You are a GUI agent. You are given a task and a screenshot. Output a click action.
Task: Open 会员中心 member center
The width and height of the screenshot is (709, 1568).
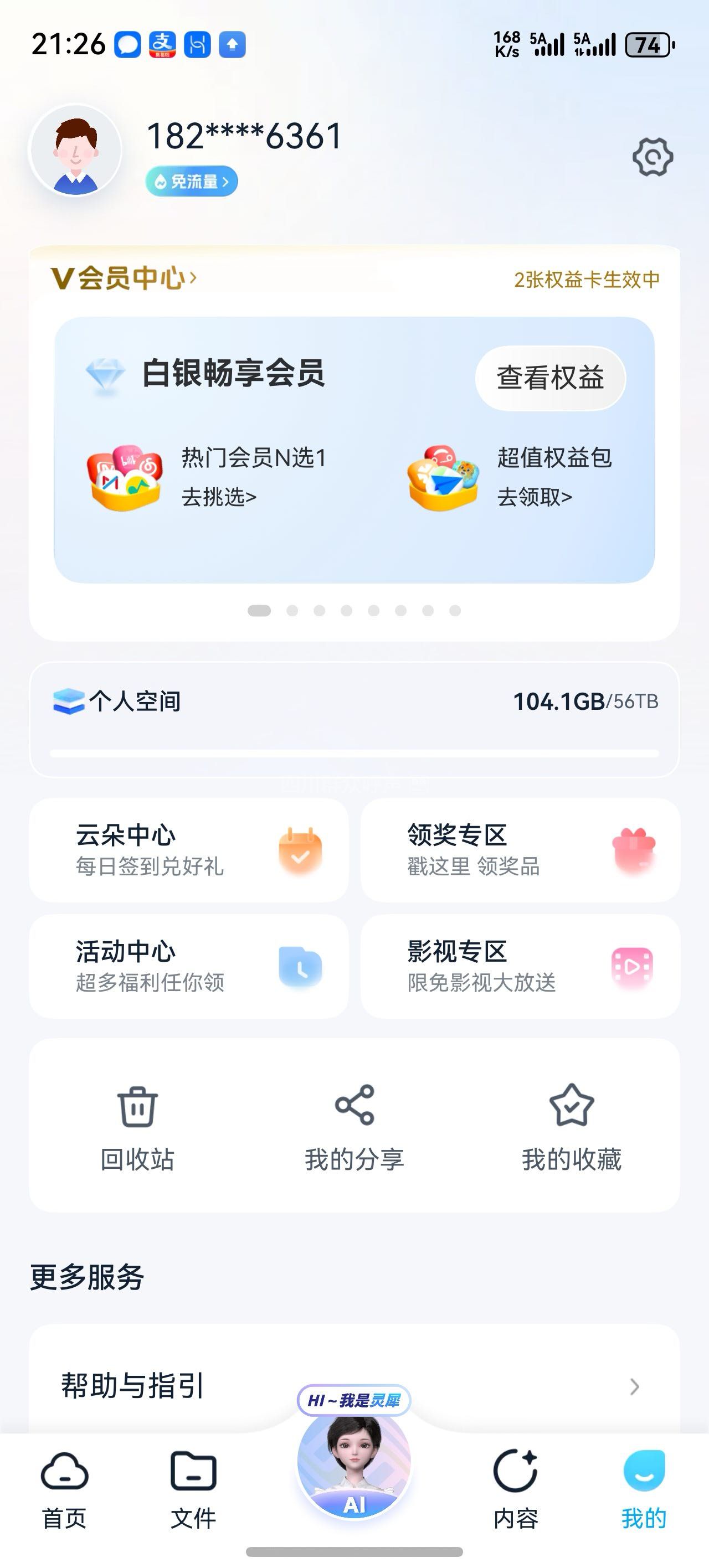click(124, 278)
